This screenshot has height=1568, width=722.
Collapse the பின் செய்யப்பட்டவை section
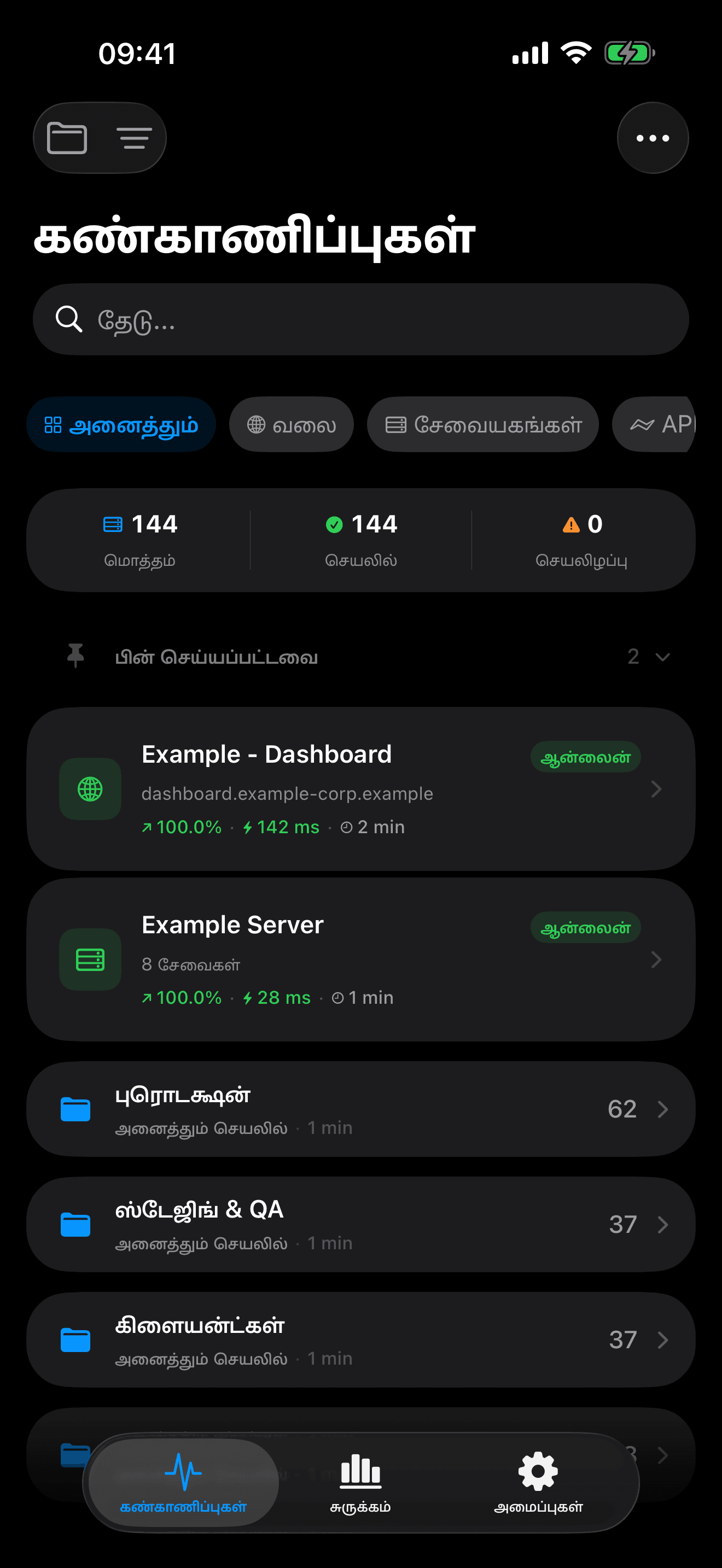[661, 657]
